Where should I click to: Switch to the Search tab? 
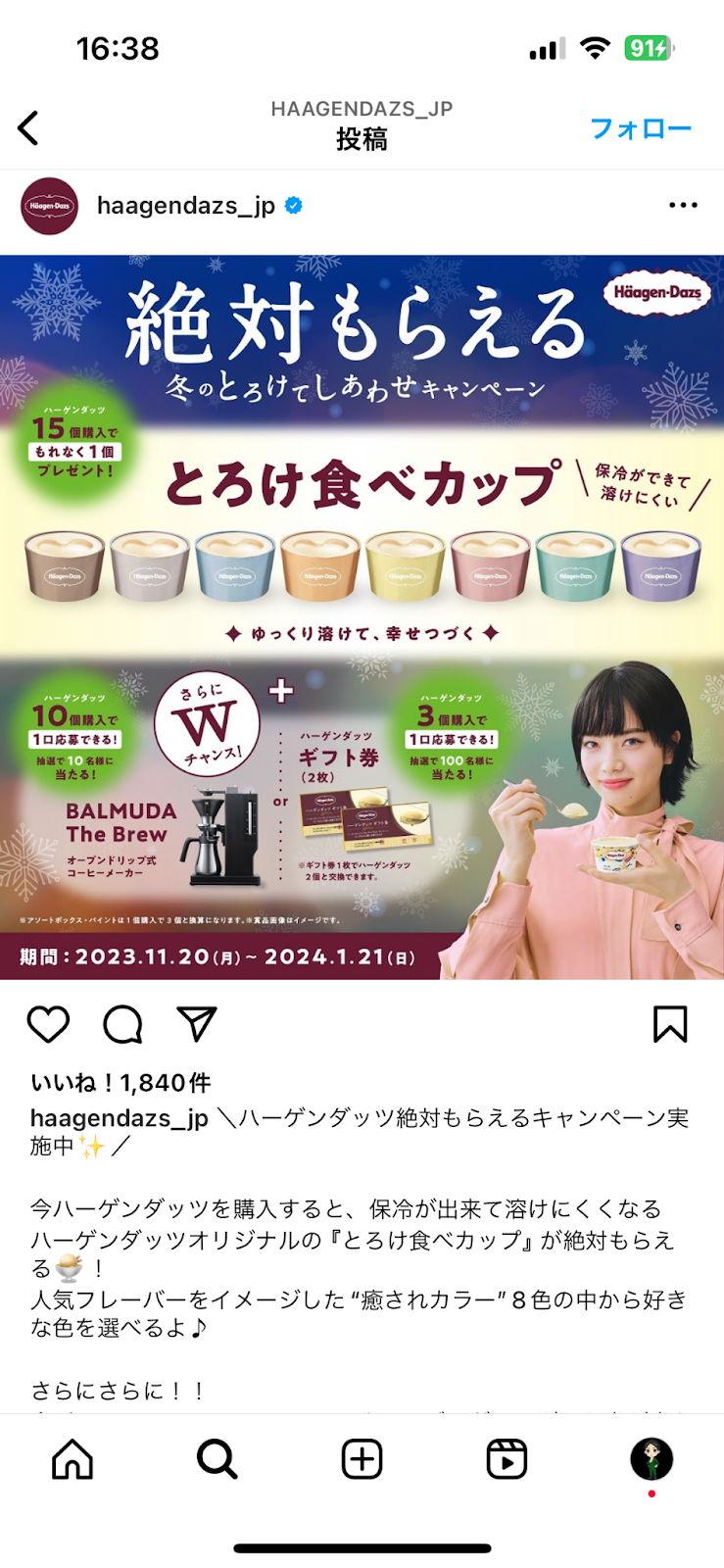click(217, 1459)
